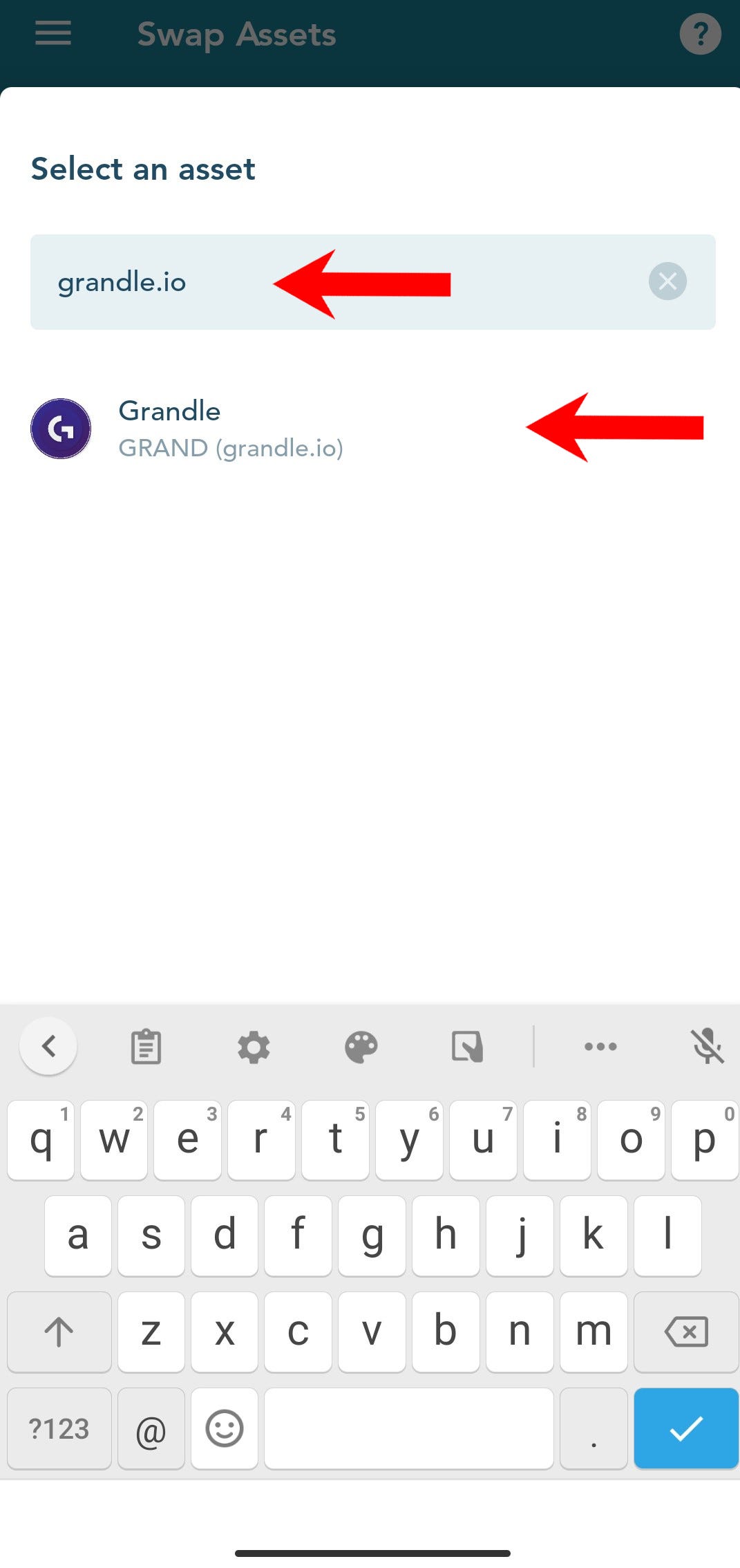Hit the backspace key

685,1332
